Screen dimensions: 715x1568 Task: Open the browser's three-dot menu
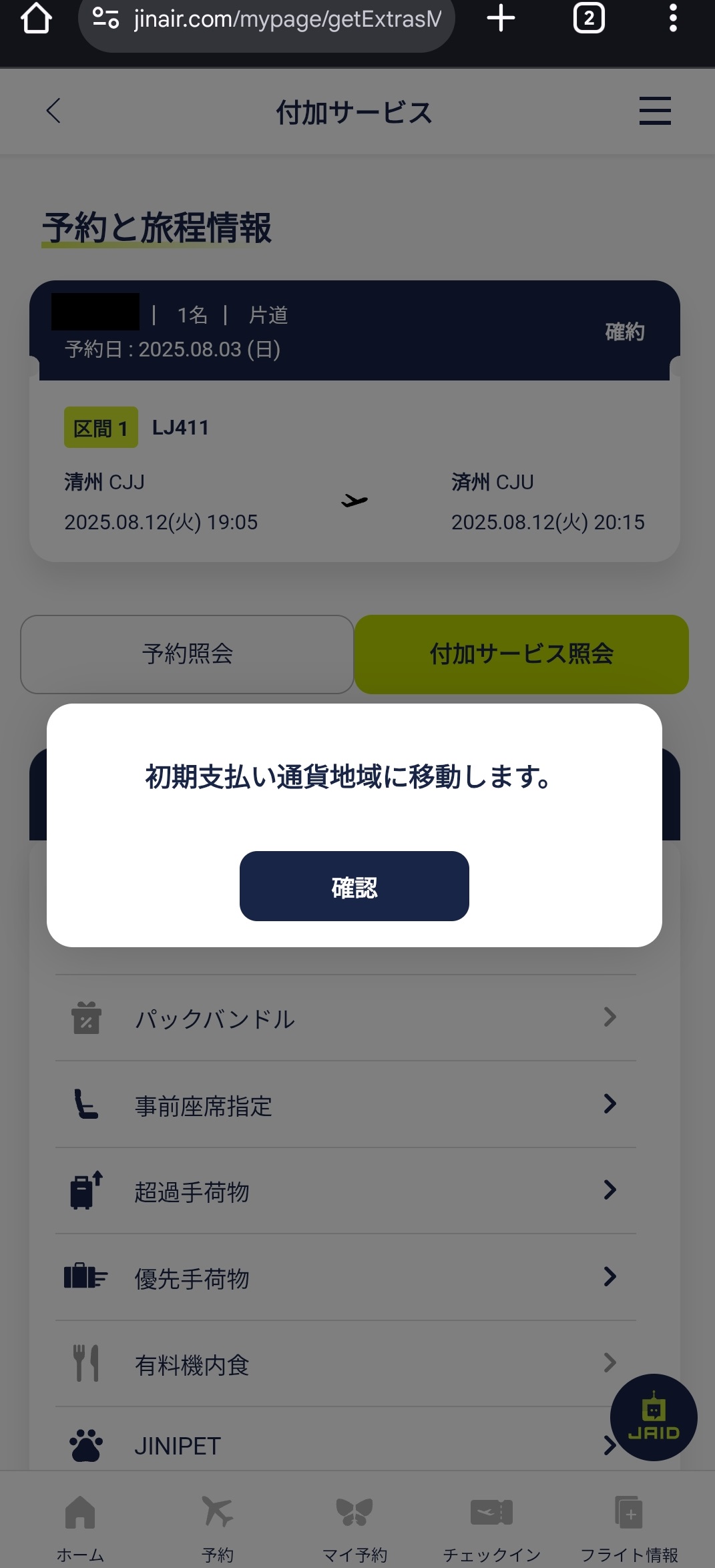(673, 18)
